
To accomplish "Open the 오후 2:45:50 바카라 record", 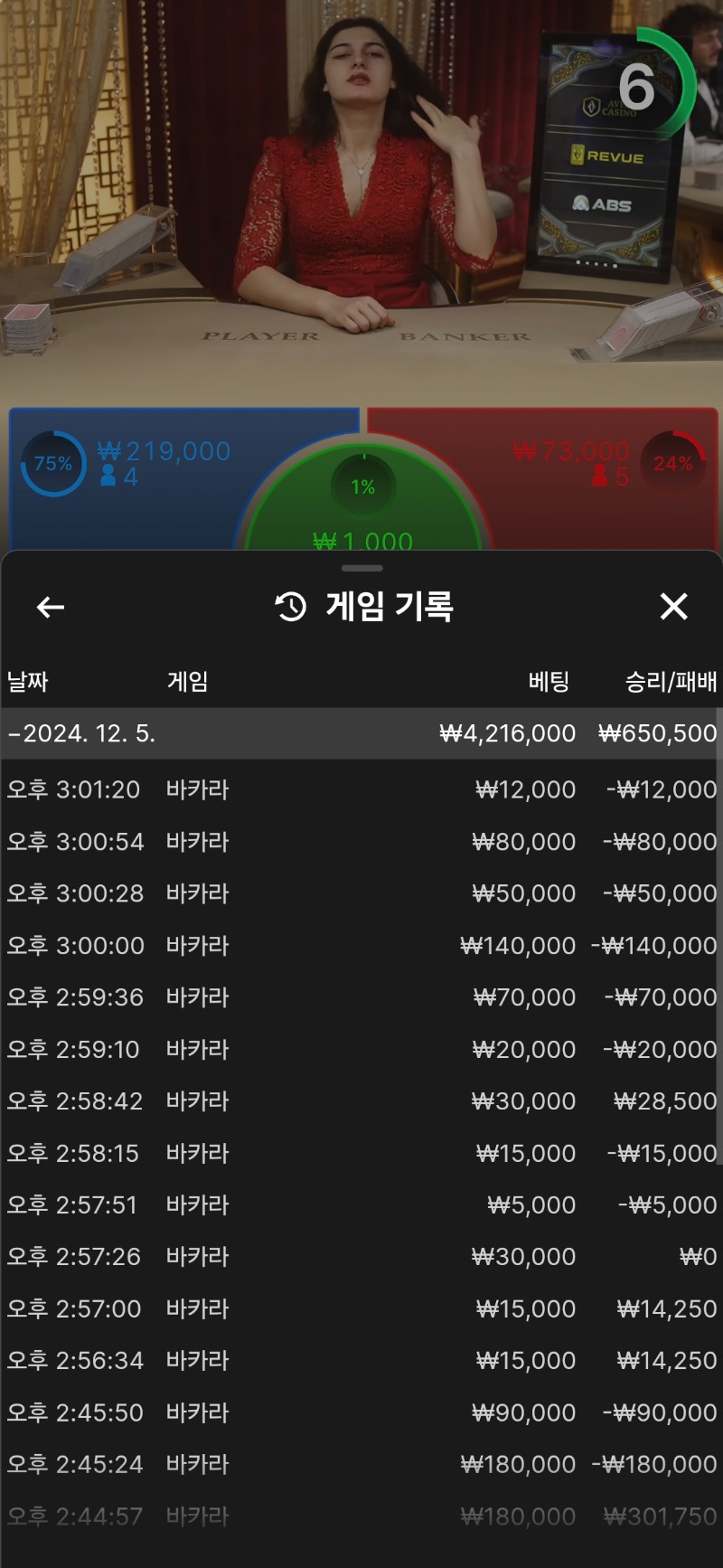I will point(361,1413).
